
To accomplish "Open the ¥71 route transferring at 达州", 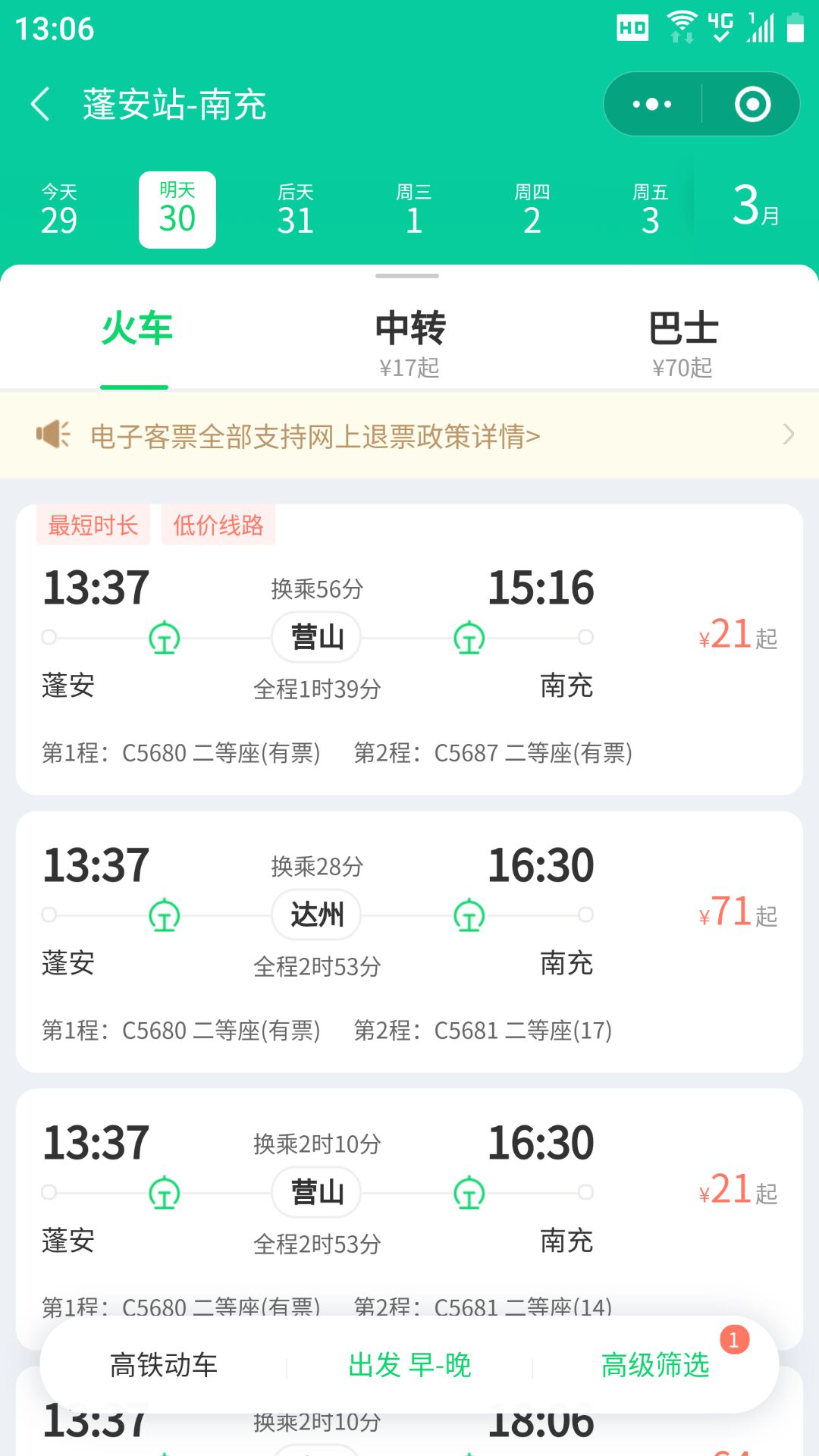I will click(409, 940).
